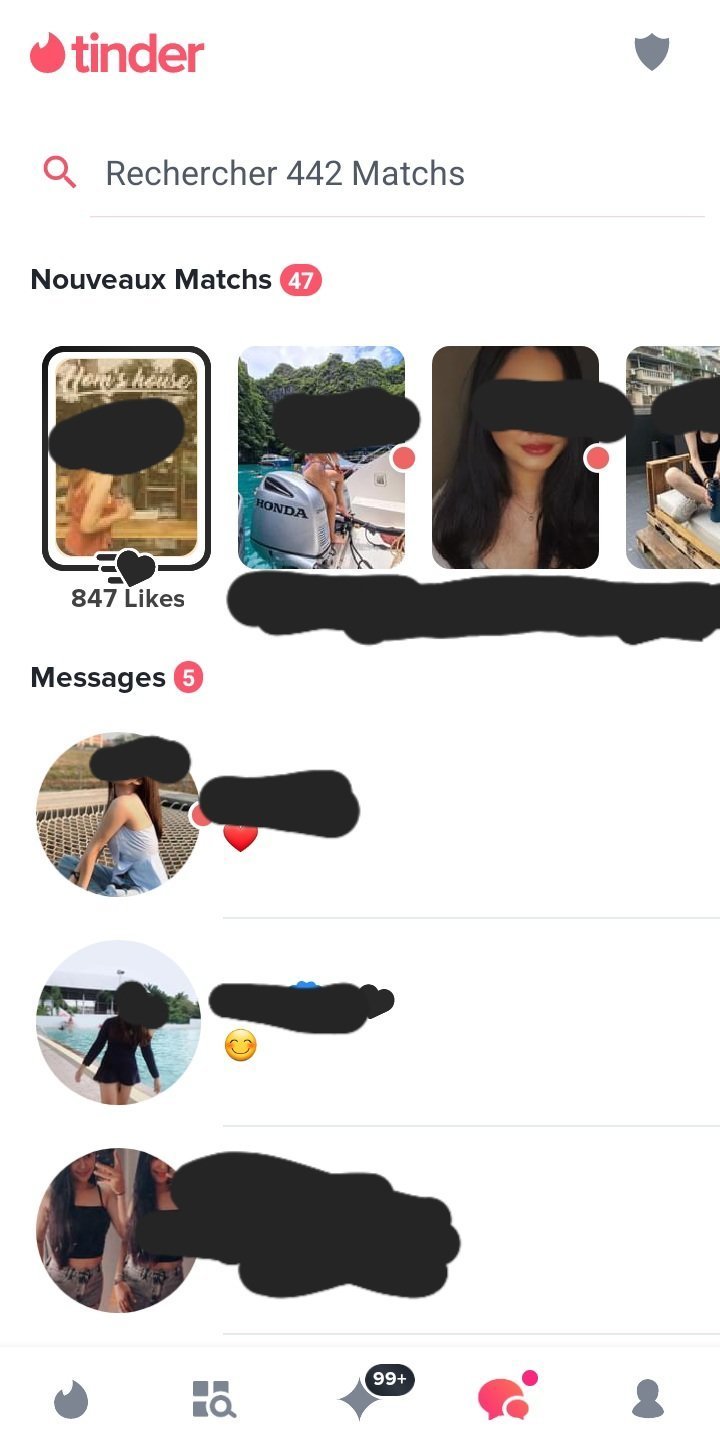The image size is (720, 1452).
Task: Open the conversation with the red heart message
Action: 360,815
